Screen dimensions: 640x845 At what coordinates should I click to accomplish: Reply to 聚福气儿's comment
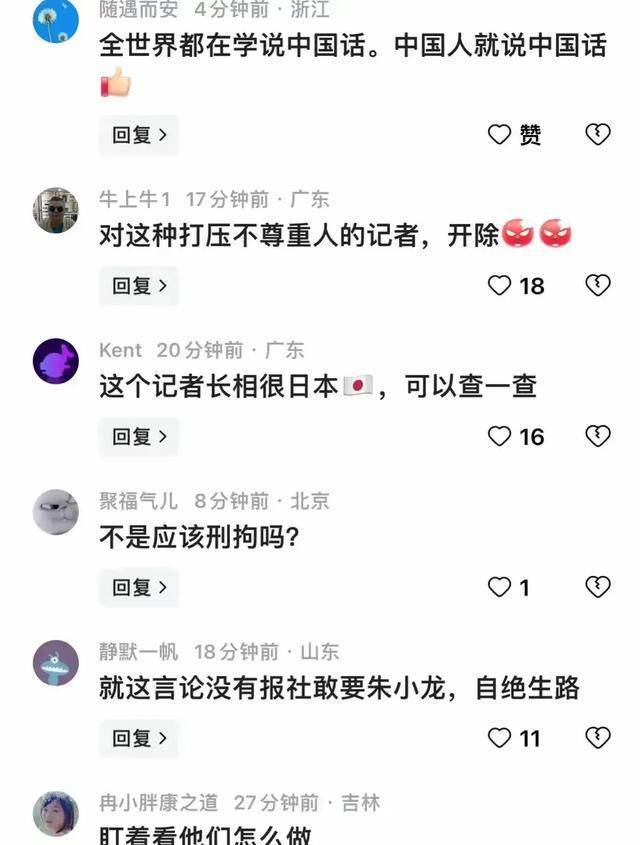coord(138,587)
